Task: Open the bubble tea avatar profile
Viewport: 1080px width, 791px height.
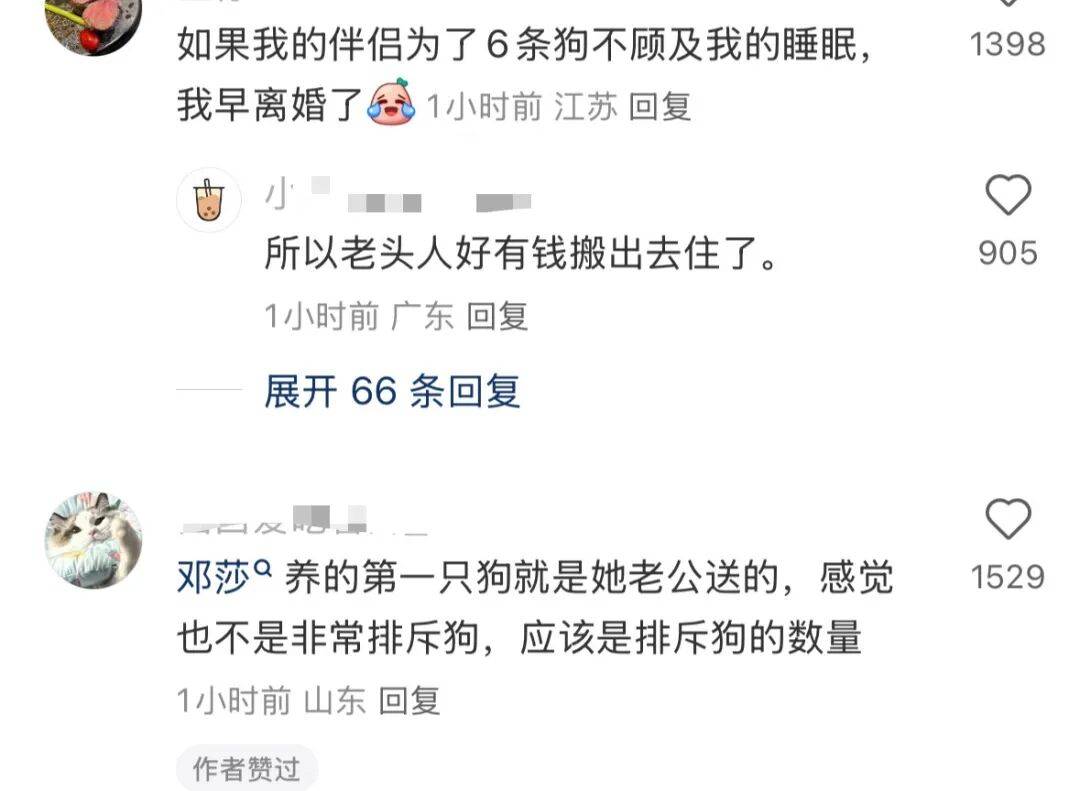Action: coord(209,200)
